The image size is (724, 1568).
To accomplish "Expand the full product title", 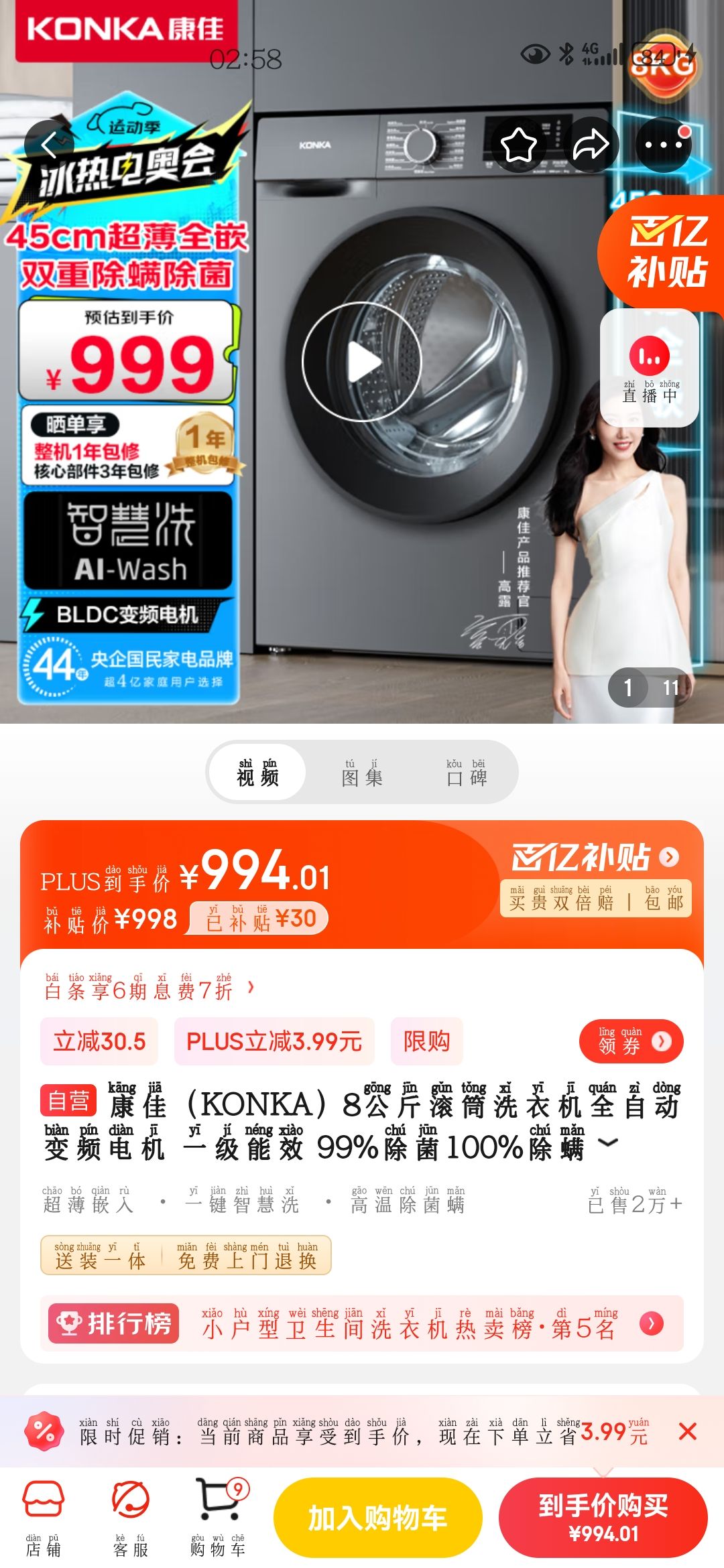I will point(607,1142).
